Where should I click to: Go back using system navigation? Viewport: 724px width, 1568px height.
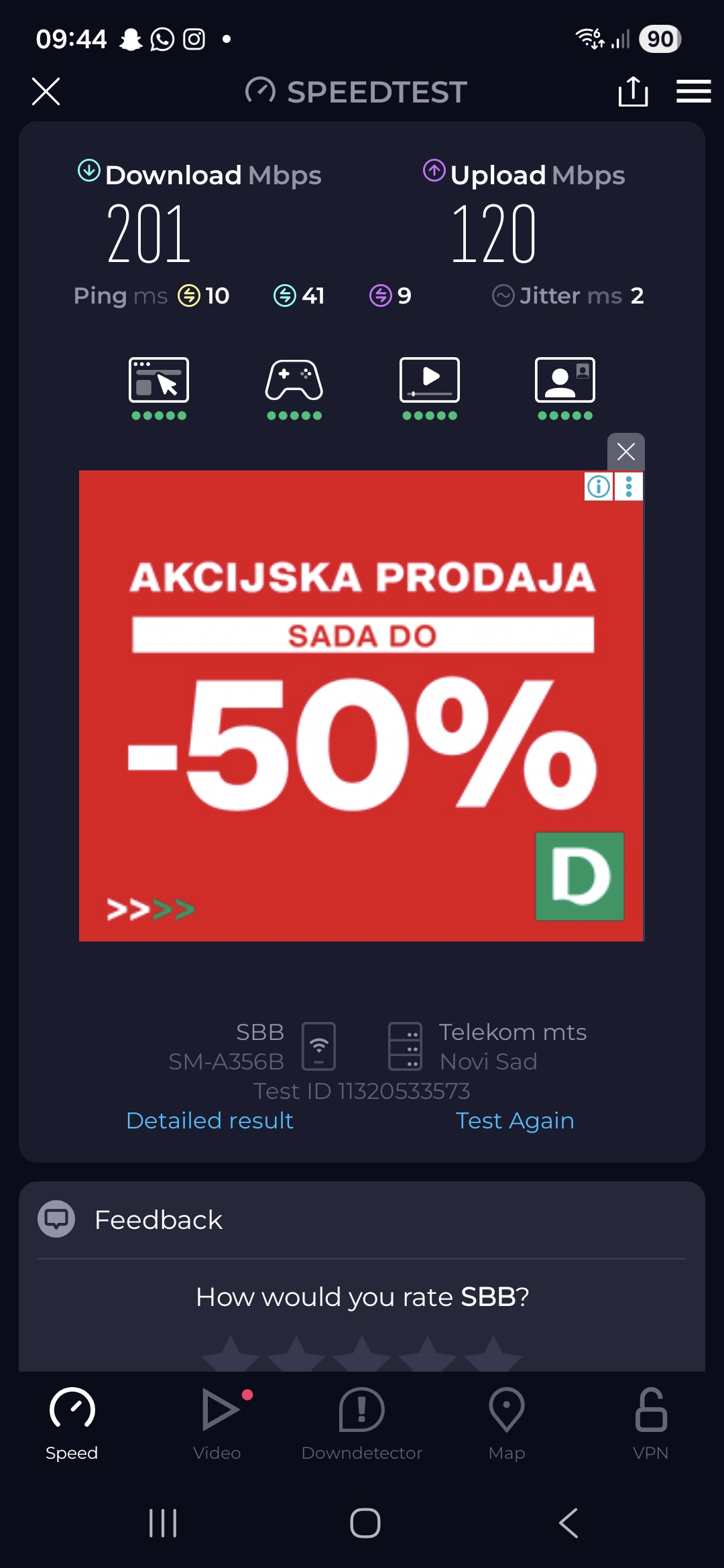point(568,1523)
